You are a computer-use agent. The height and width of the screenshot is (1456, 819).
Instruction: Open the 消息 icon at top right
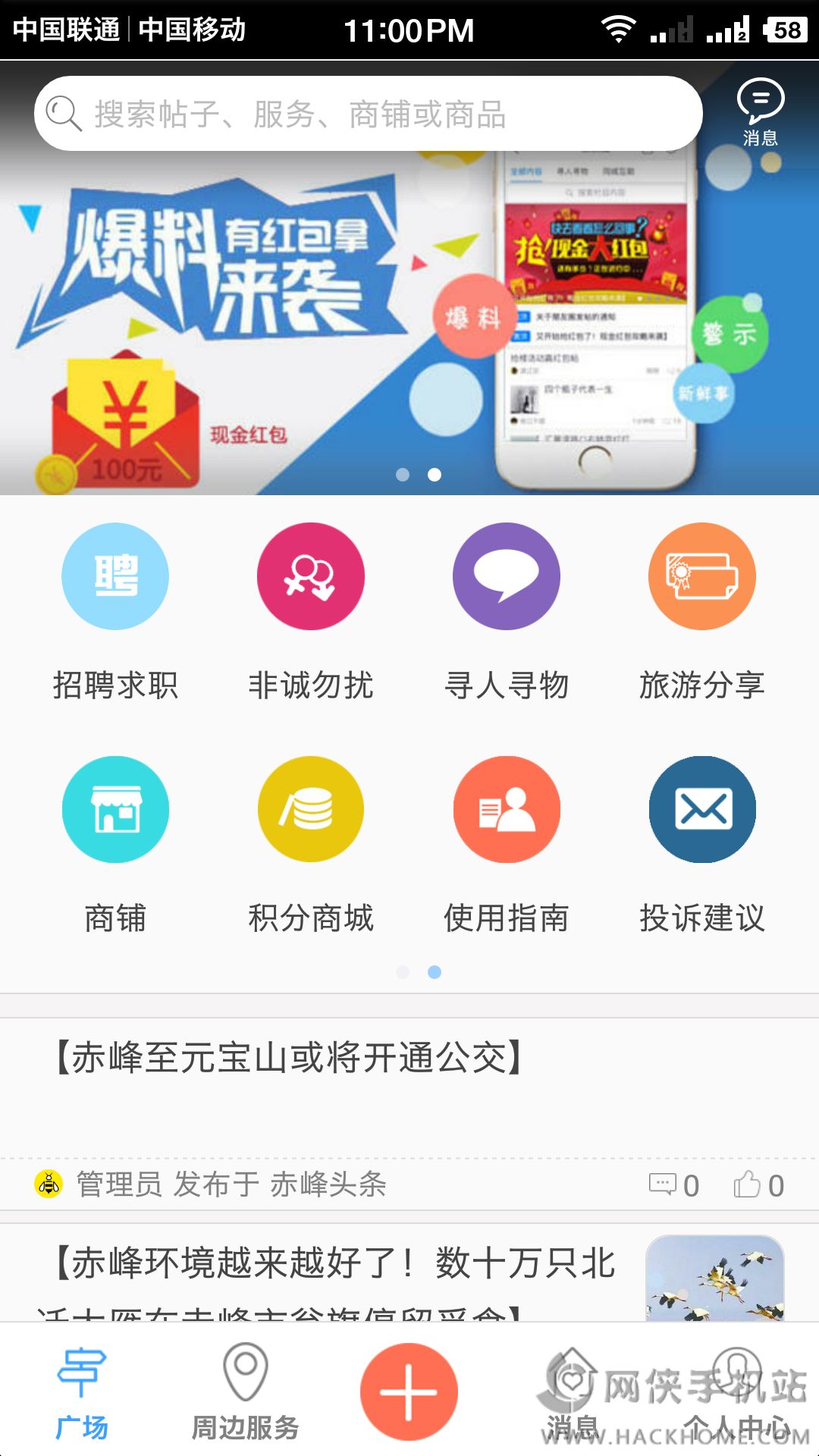coord(760,111)
